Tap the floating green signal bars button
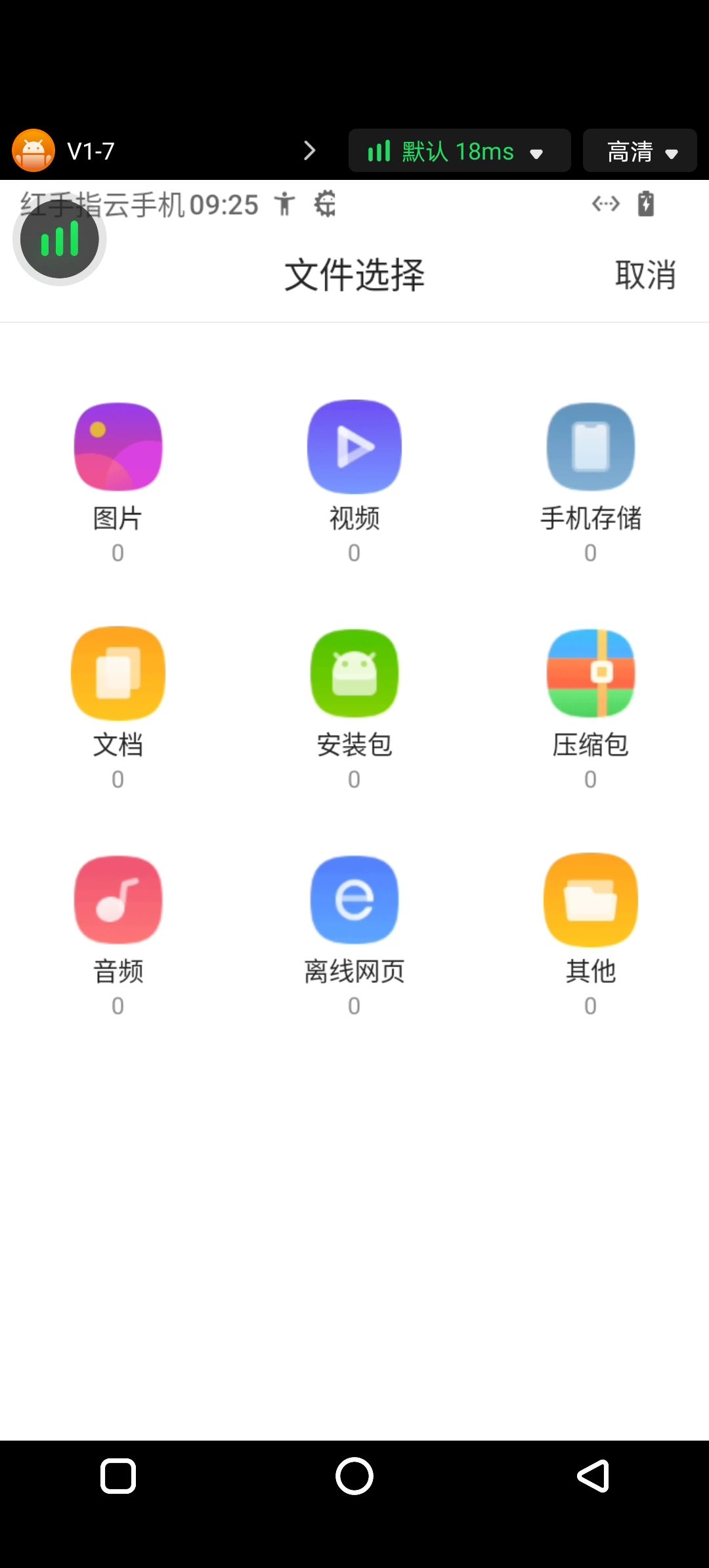Screen dimensions: 709x1568 pyautogui.click(x=60, y=239)
